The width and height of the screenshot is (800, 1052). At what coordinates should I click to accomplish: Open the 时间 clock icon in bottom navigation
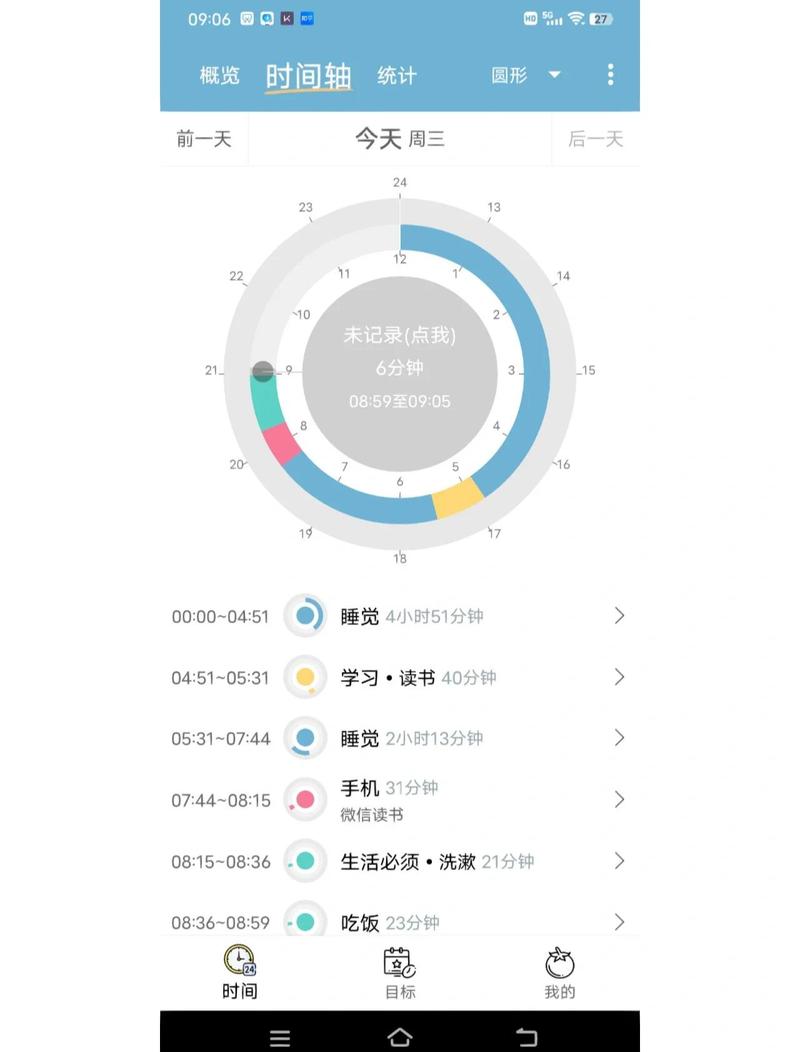pyautogui.click(x=238, y=962)
